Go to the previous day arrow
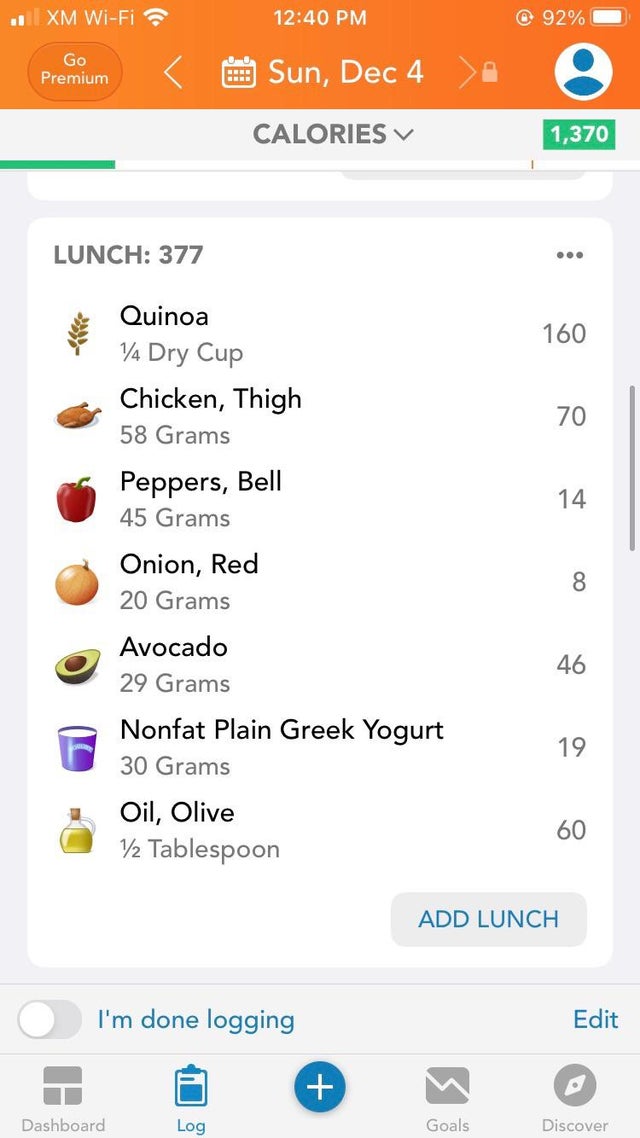The width and height of the screenshot is (640, 1138). (173, 73)
